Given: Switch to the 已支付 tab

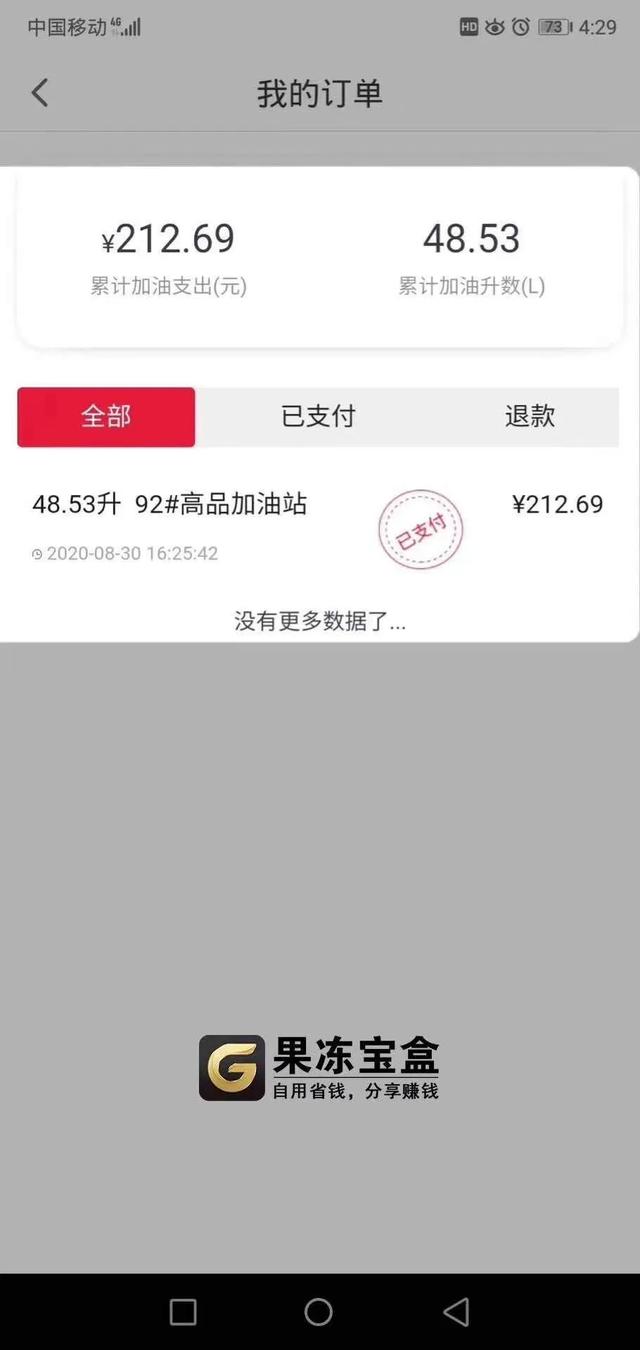Looking at the screenshot, I should coord(318,417).
